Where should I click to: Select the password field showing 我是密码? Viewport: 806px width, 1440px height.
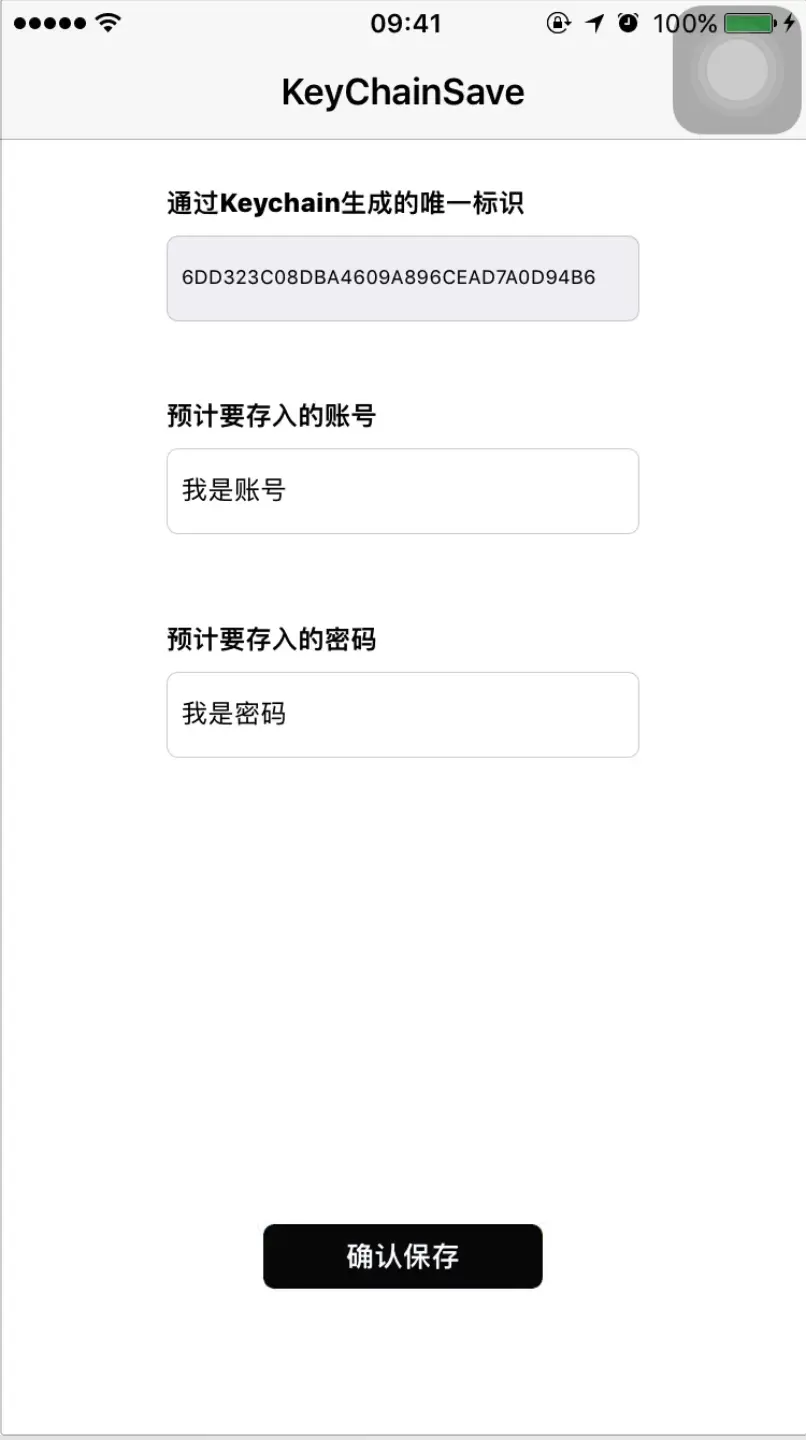(x=402, y=714)
